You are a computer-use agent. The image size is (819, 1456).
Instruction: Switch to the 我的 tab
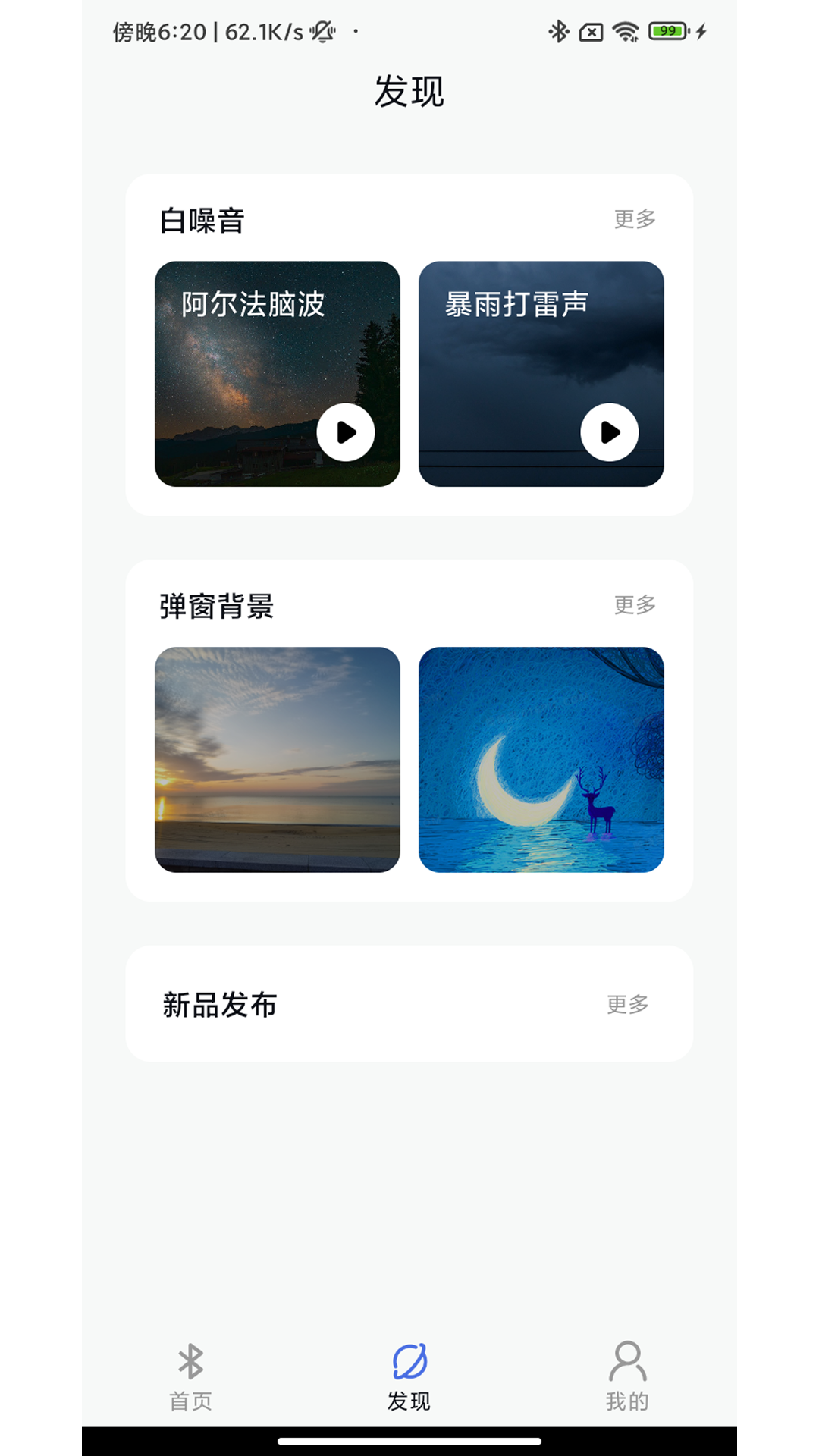click(x=627, y=1374)
